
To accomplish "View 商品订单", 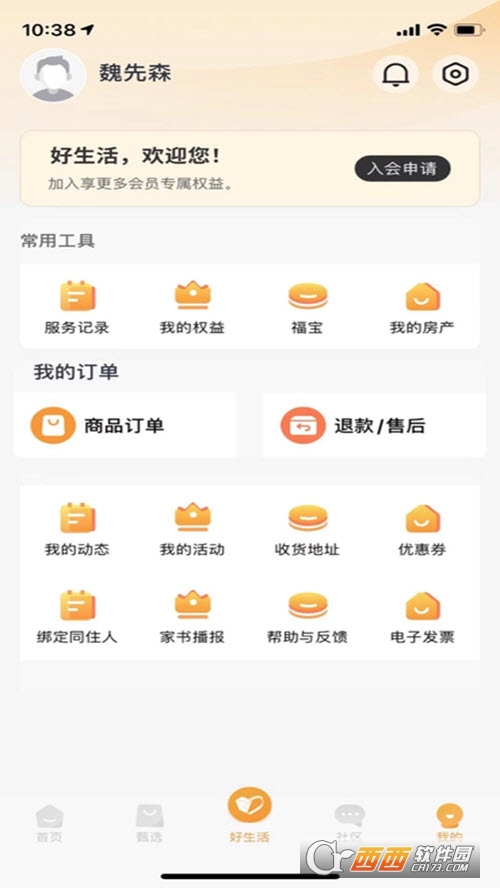I will (125, 425).
